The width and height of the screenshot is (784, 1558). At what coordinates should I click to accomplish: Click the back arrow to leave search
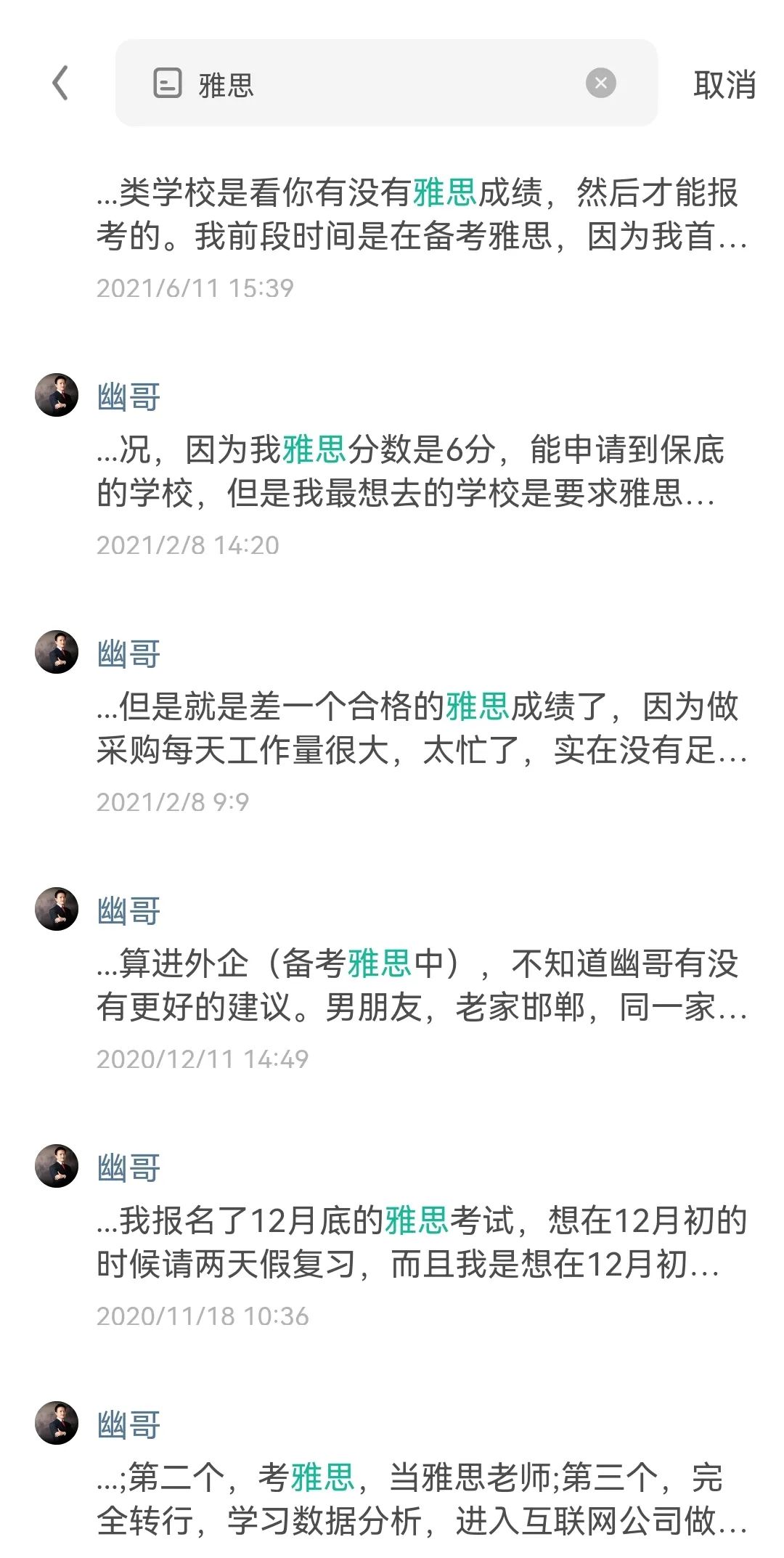pos(62,82)
